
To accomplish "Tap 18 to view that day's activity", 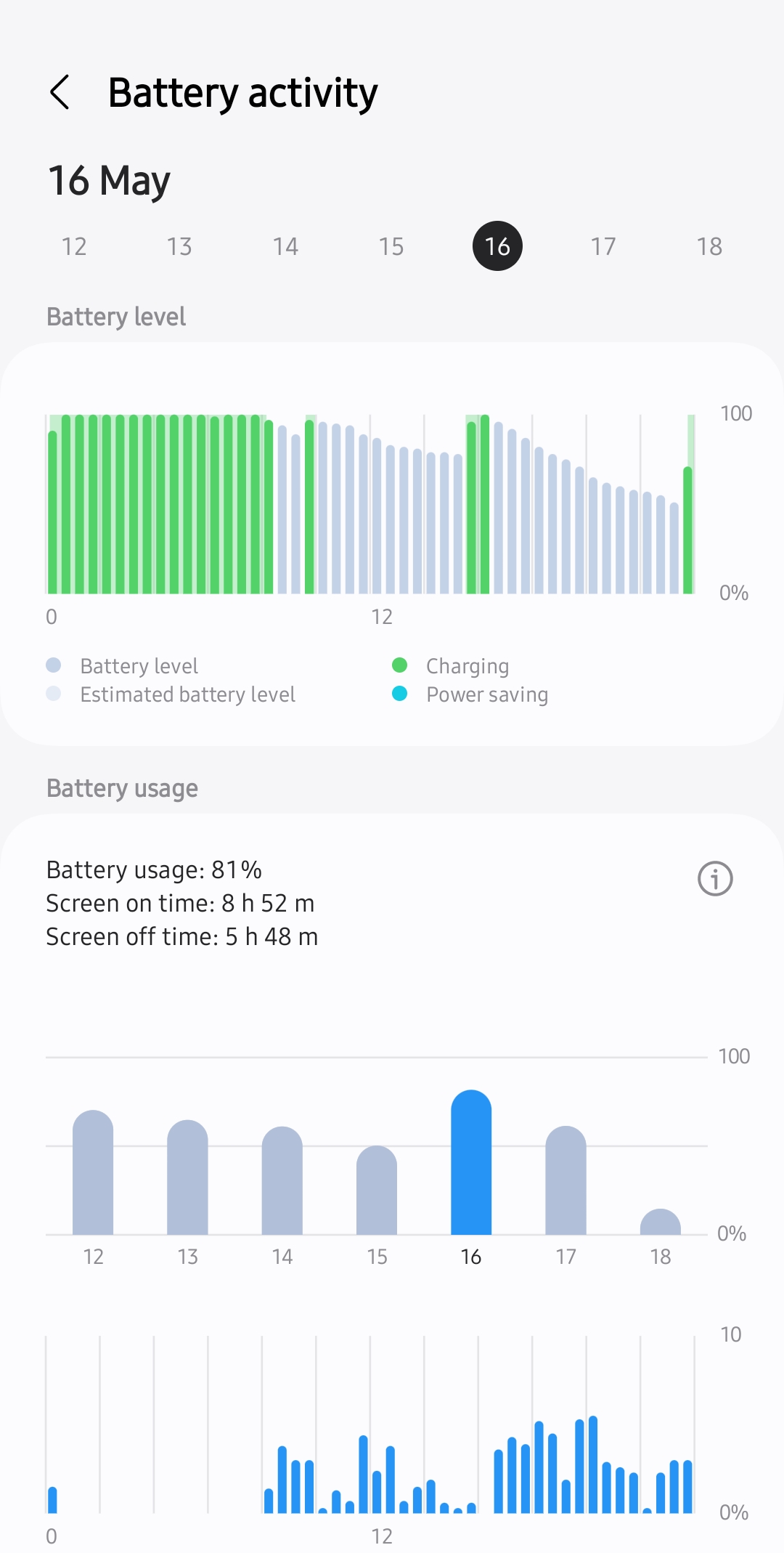I will 709,246.
